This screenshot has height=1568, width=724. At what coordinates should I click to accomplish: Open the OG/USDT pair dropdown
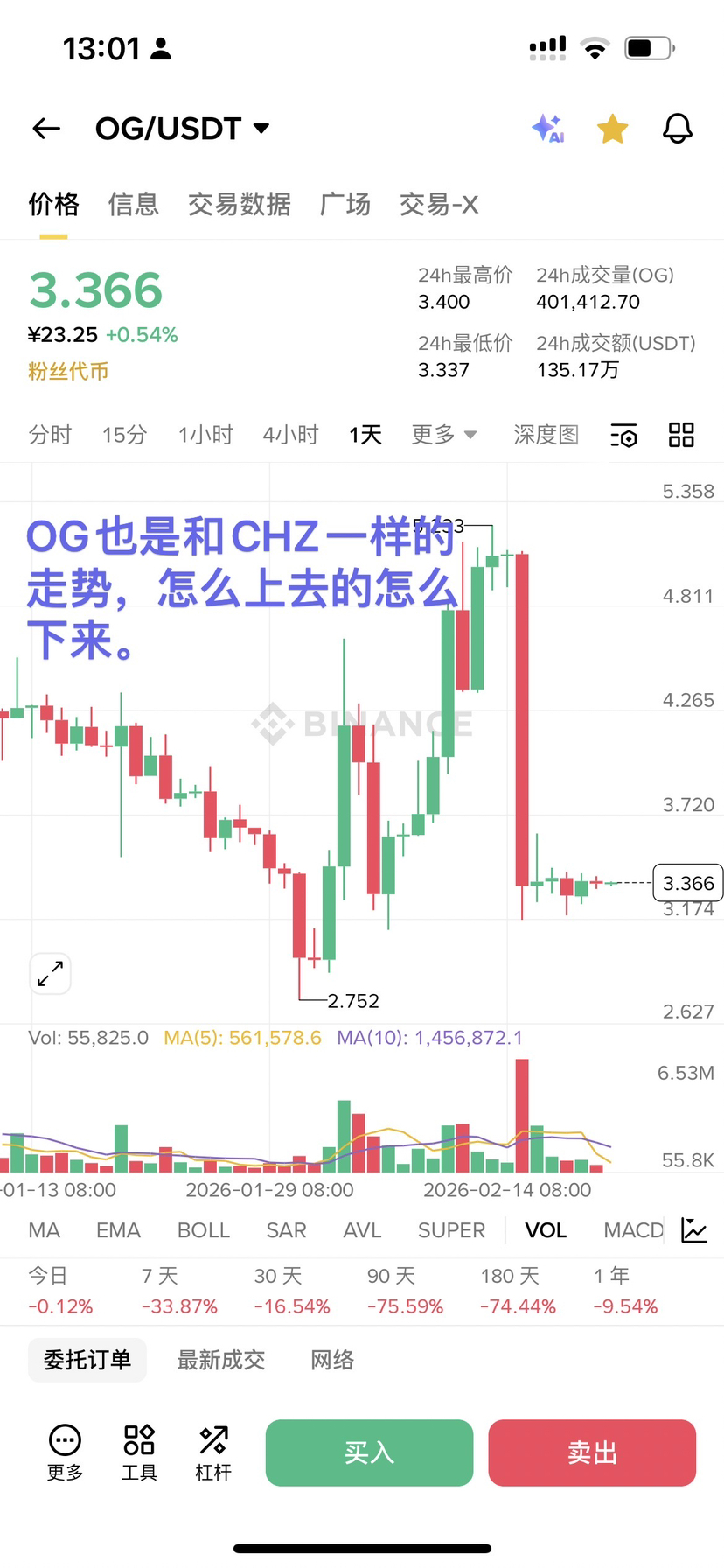(x=182, y=129)
